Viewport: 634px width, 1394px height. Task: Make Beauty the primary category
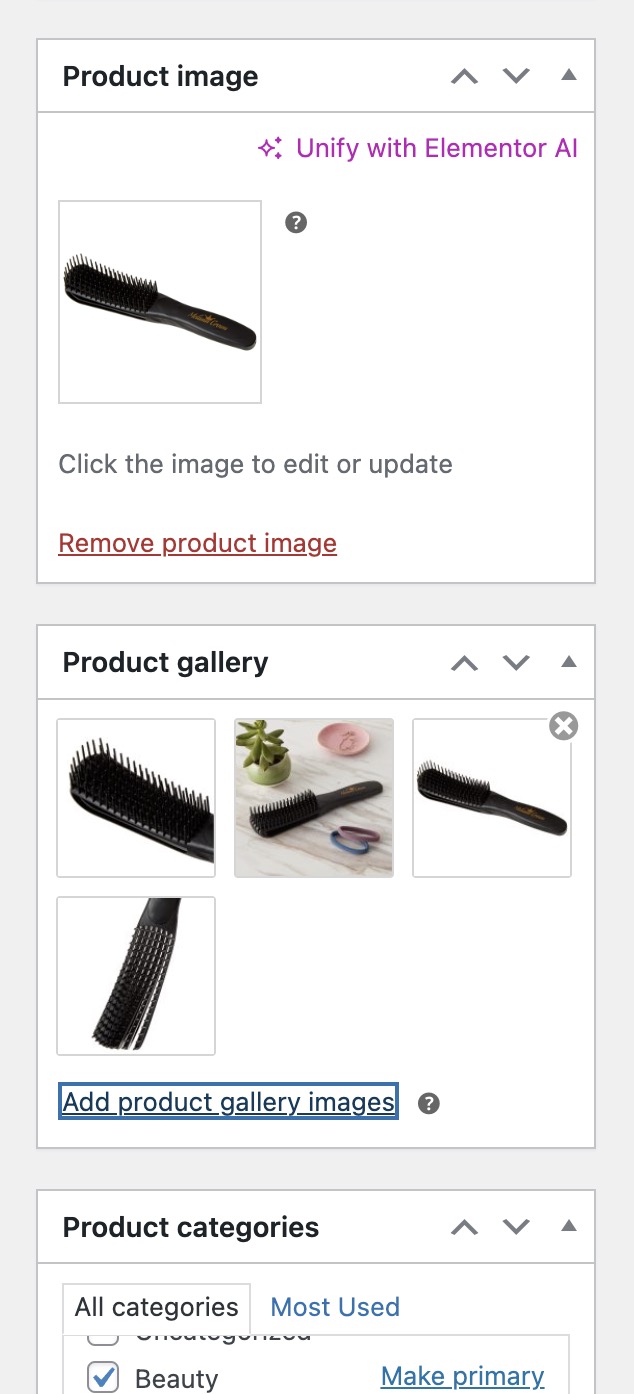click(463, 1376)
